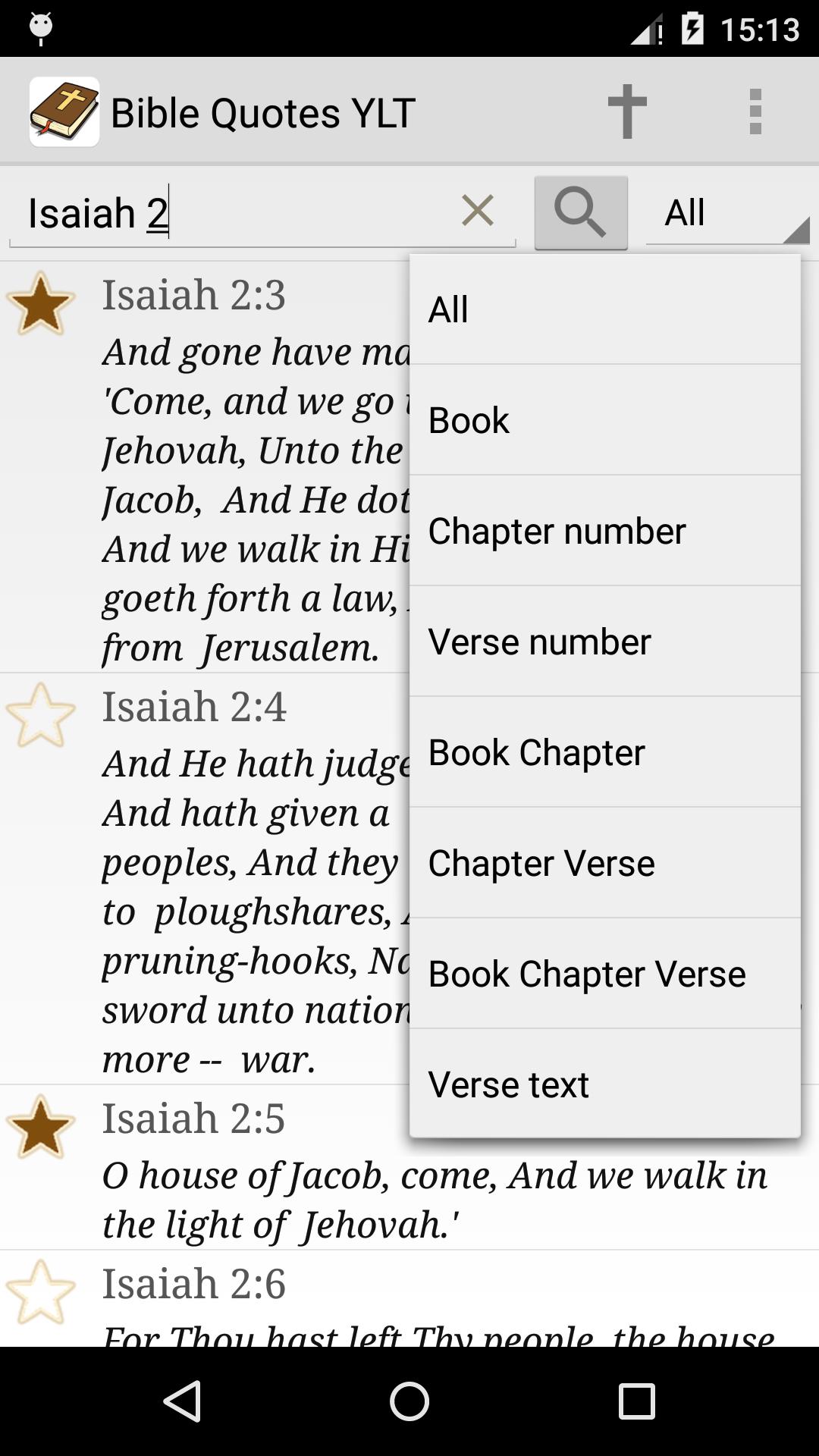Choose 'Verse text' search filter

[x=604, y=1084]
